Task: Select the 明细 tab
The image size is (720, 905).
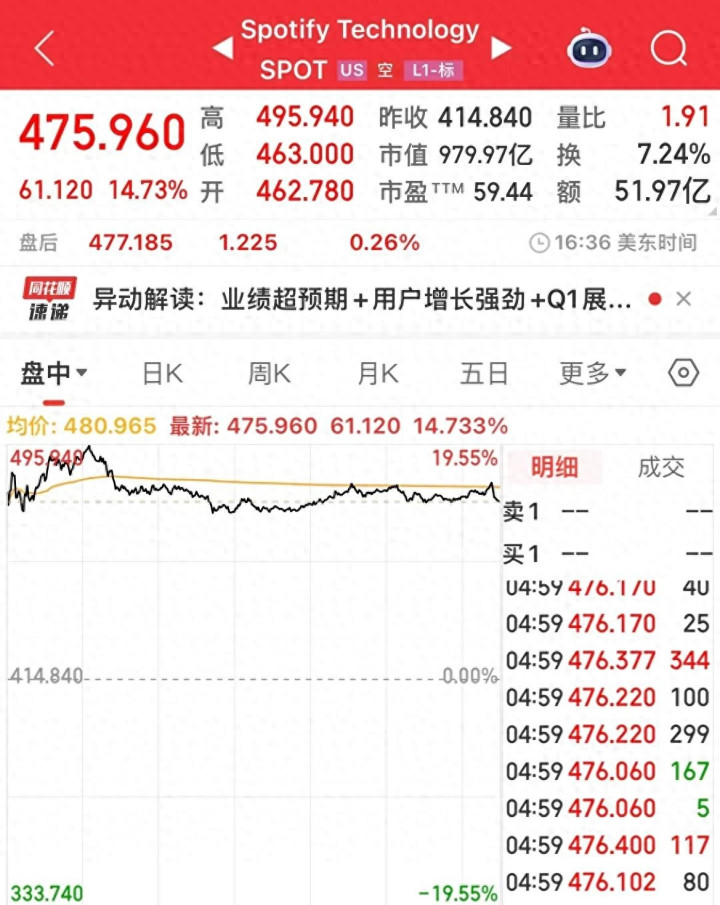Action: tap(553, 467)
